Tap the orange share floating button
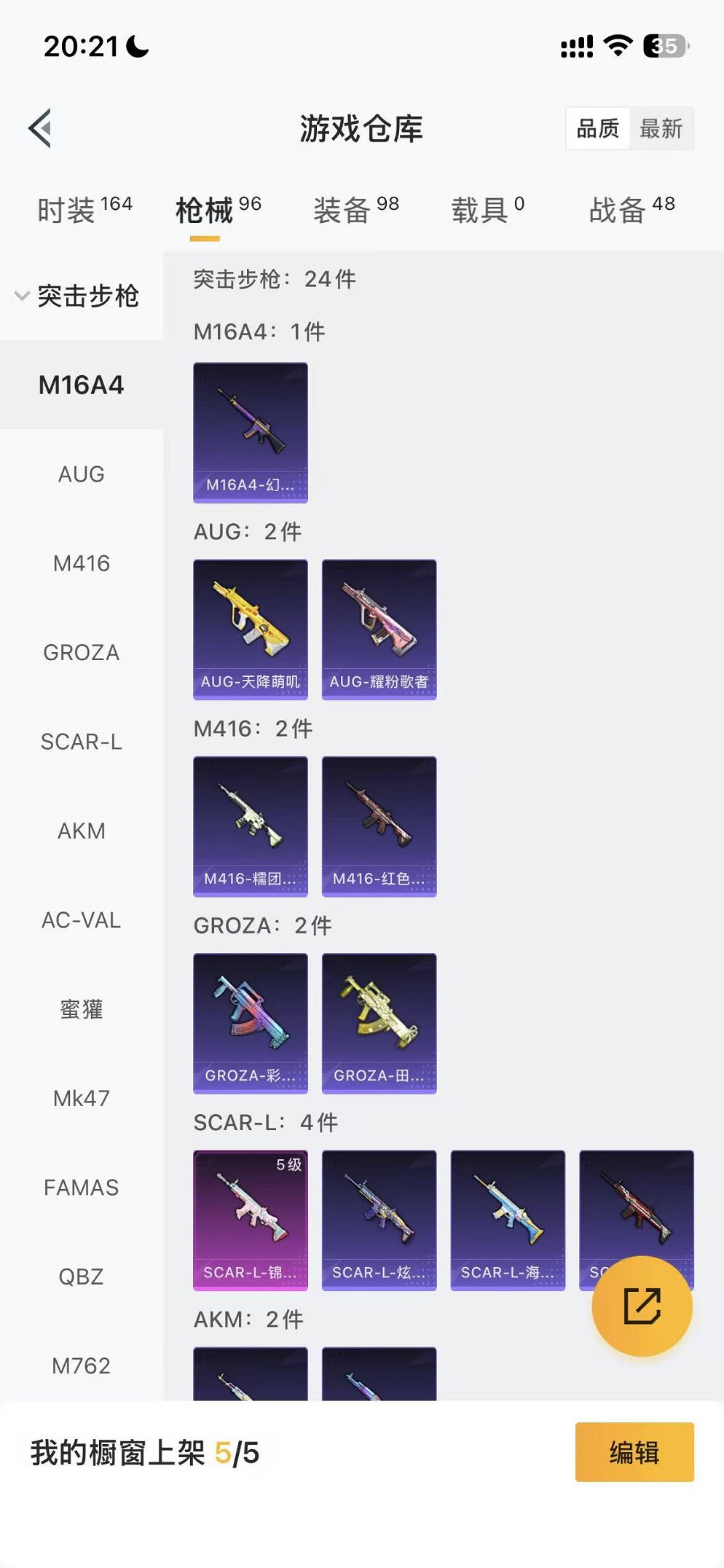 (642, 1306)
